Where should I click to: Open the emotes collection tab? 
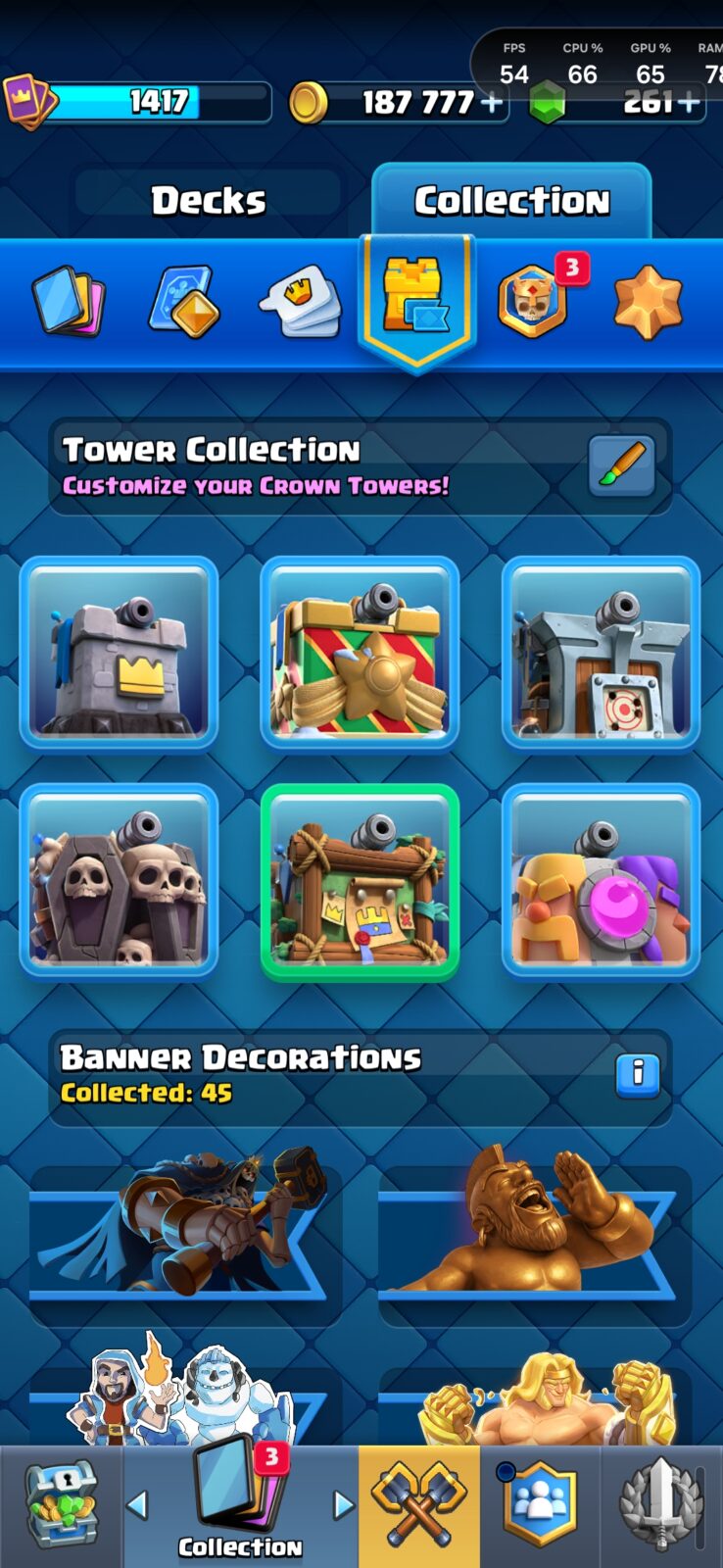pos(301,302)
